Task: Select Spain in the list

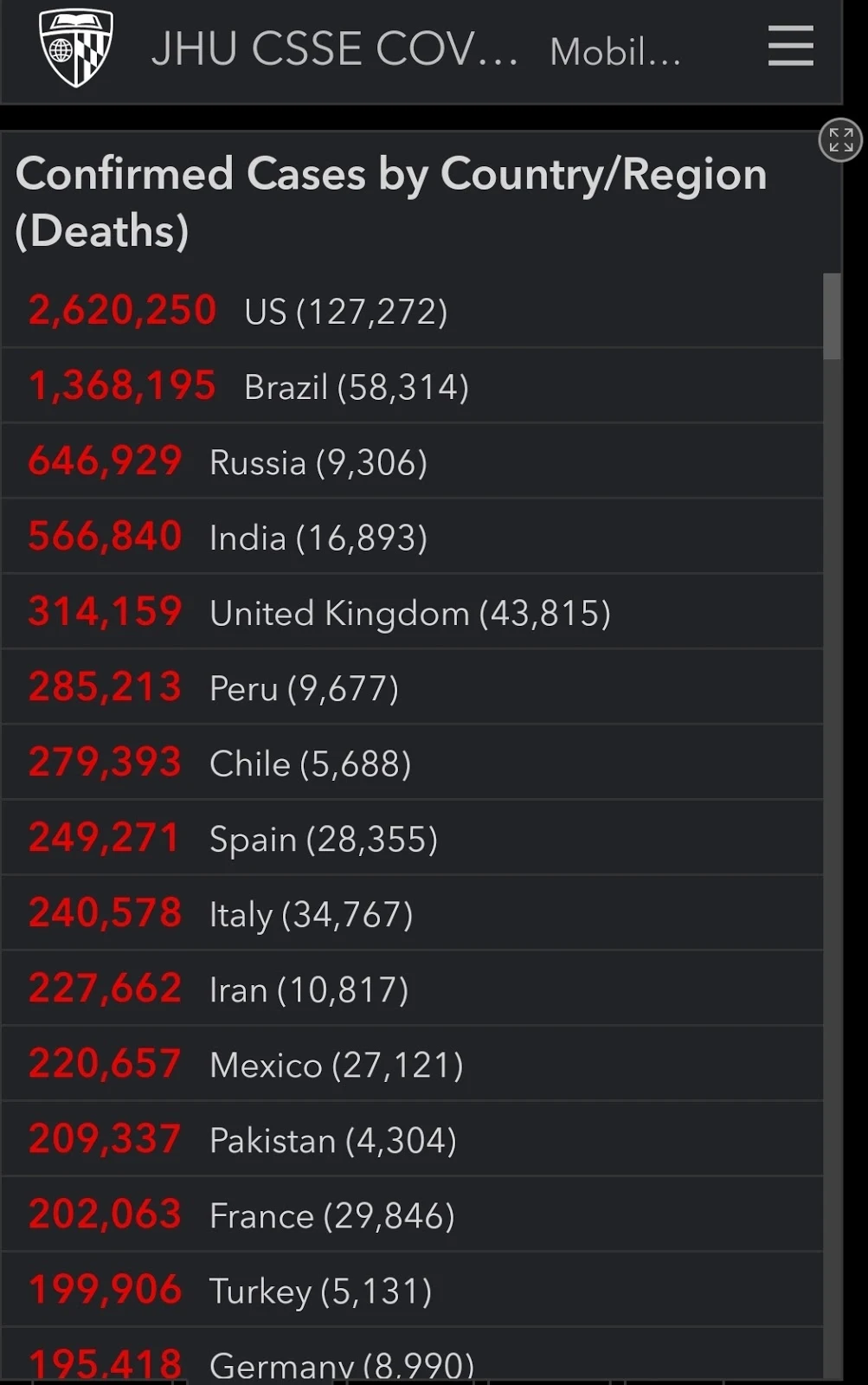Action: point(412,838)
